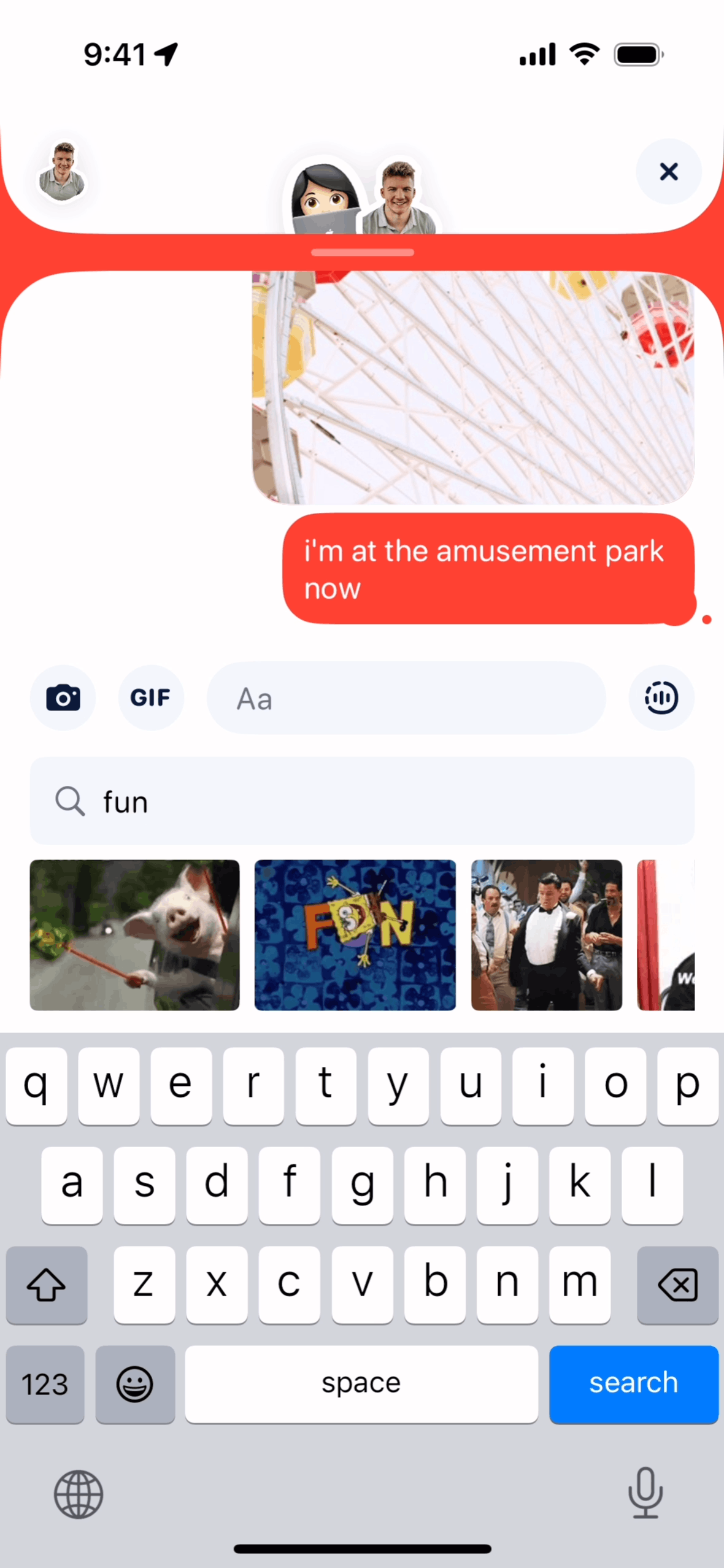Delete a character with the backspace key
This screenshot has width=724, height=1568.
(x=677, y=1284)
